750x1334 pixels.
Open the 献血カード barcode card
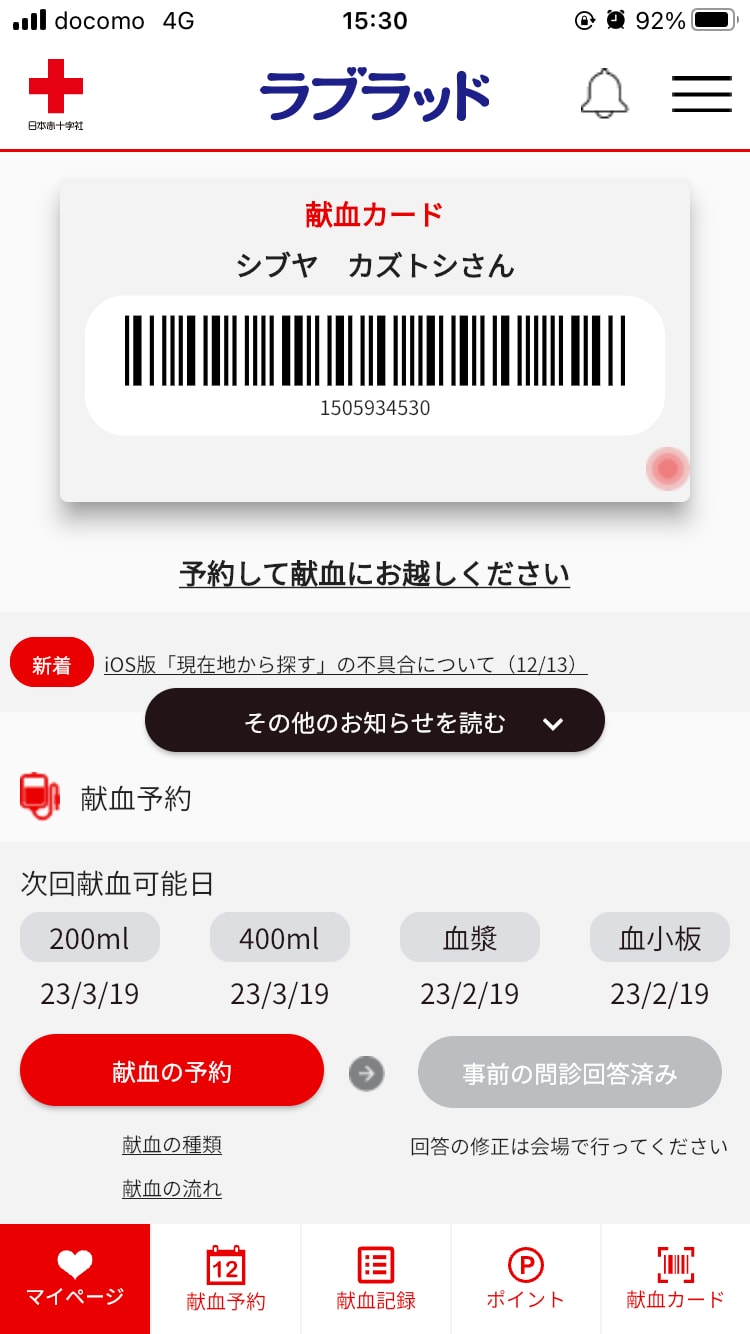point(375,342)
